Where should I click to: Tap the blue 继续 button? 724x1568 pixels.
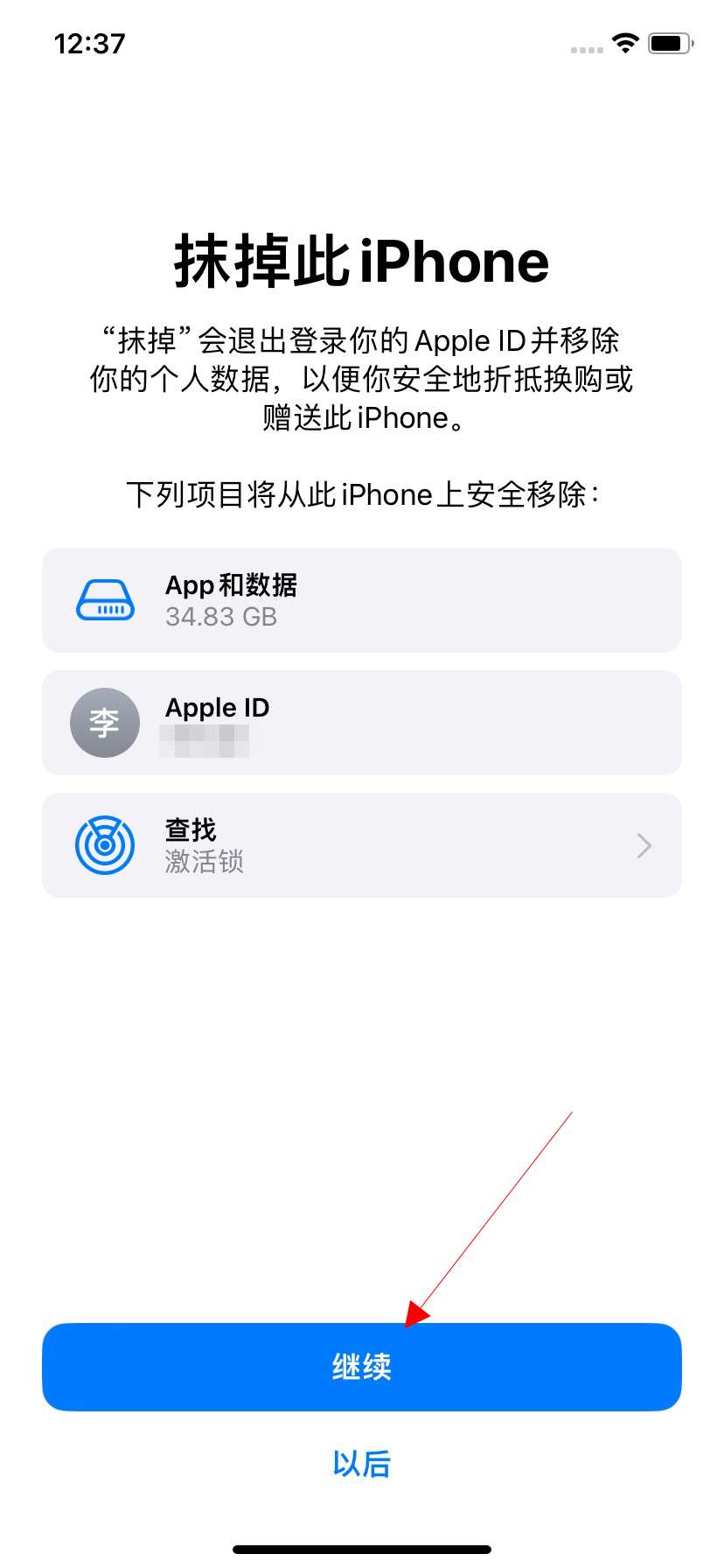pyautogui.click(x=362, y=1367)
